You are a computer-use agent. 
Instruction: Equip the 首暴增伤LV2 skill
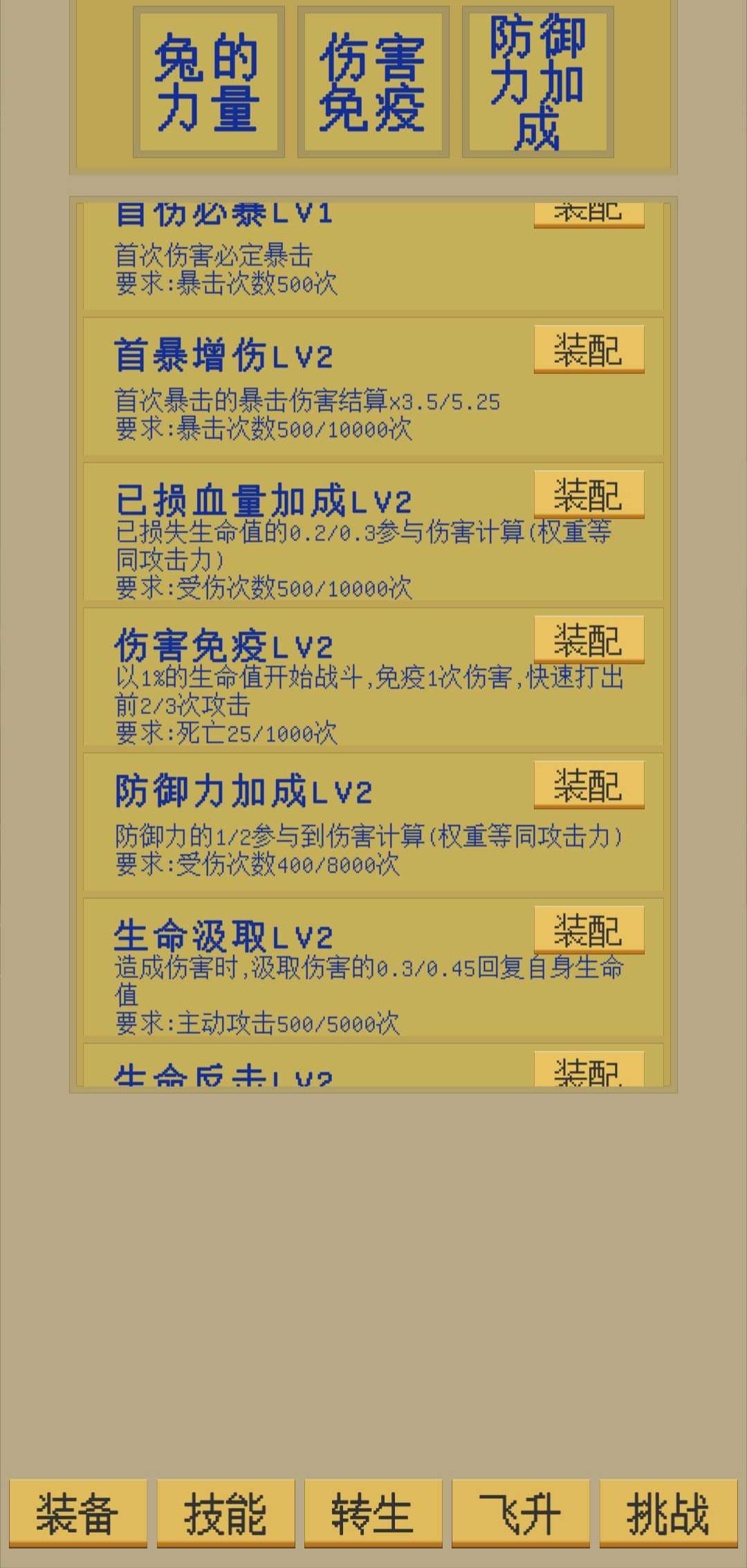589,349
